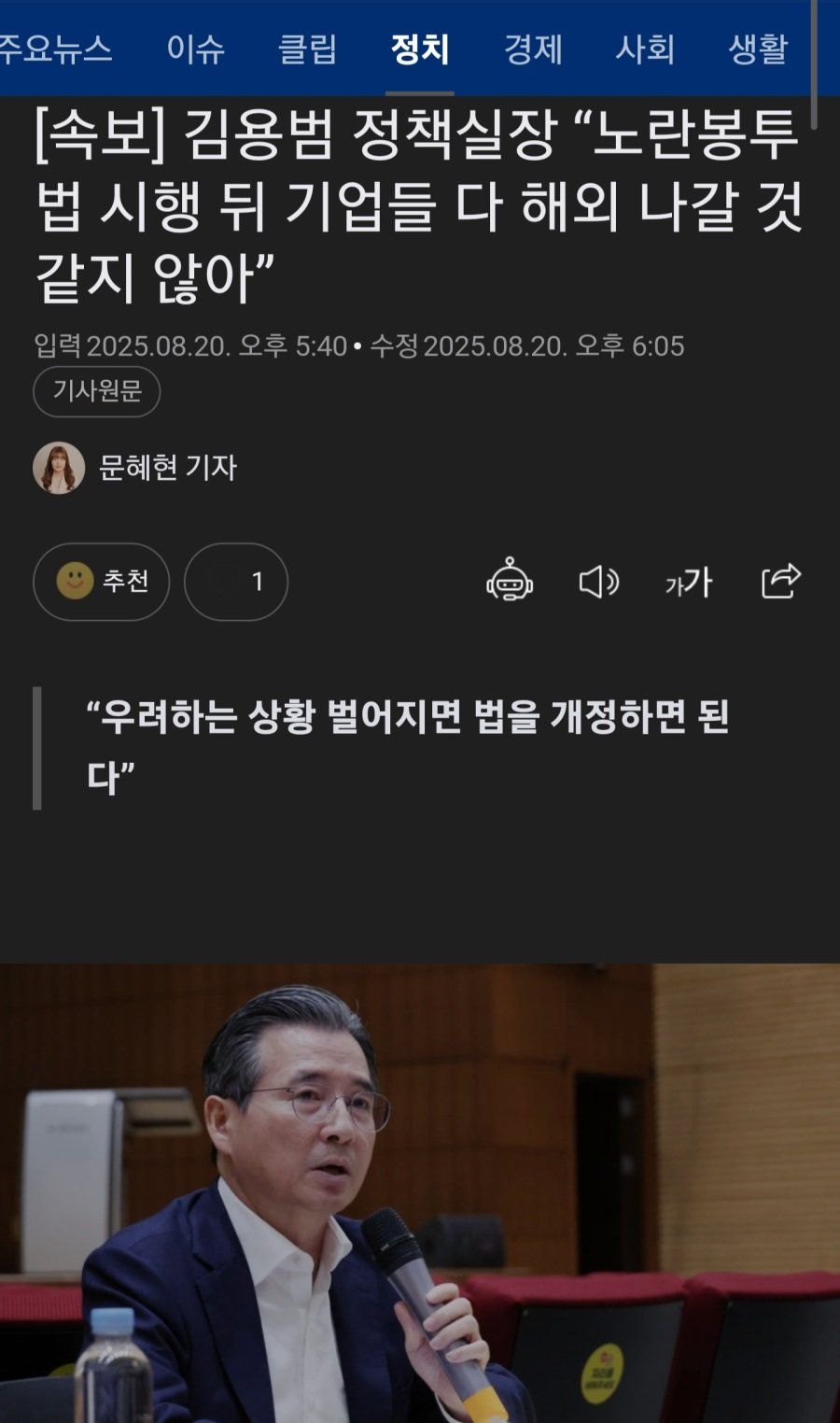Open the 이슈 tab
The image size is (840, 1423).
[x=196, y=49]
